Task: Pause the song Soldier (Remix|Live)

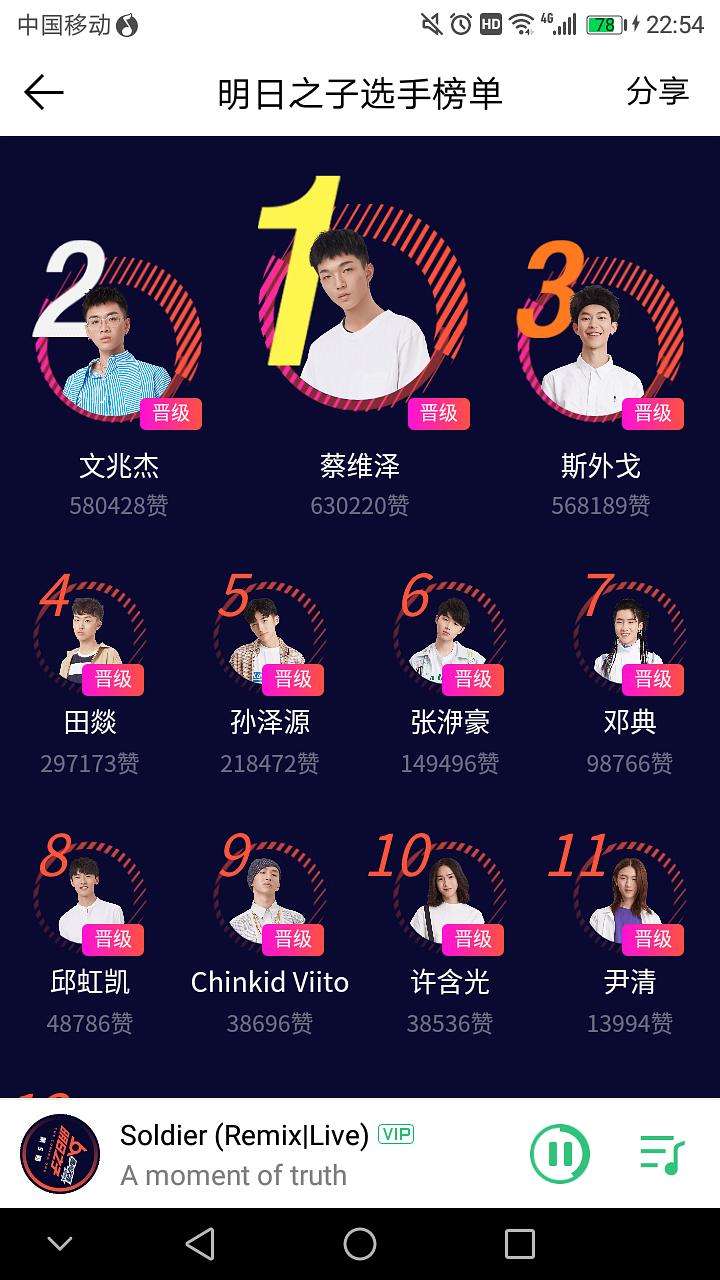Action: coord(559,1154)
